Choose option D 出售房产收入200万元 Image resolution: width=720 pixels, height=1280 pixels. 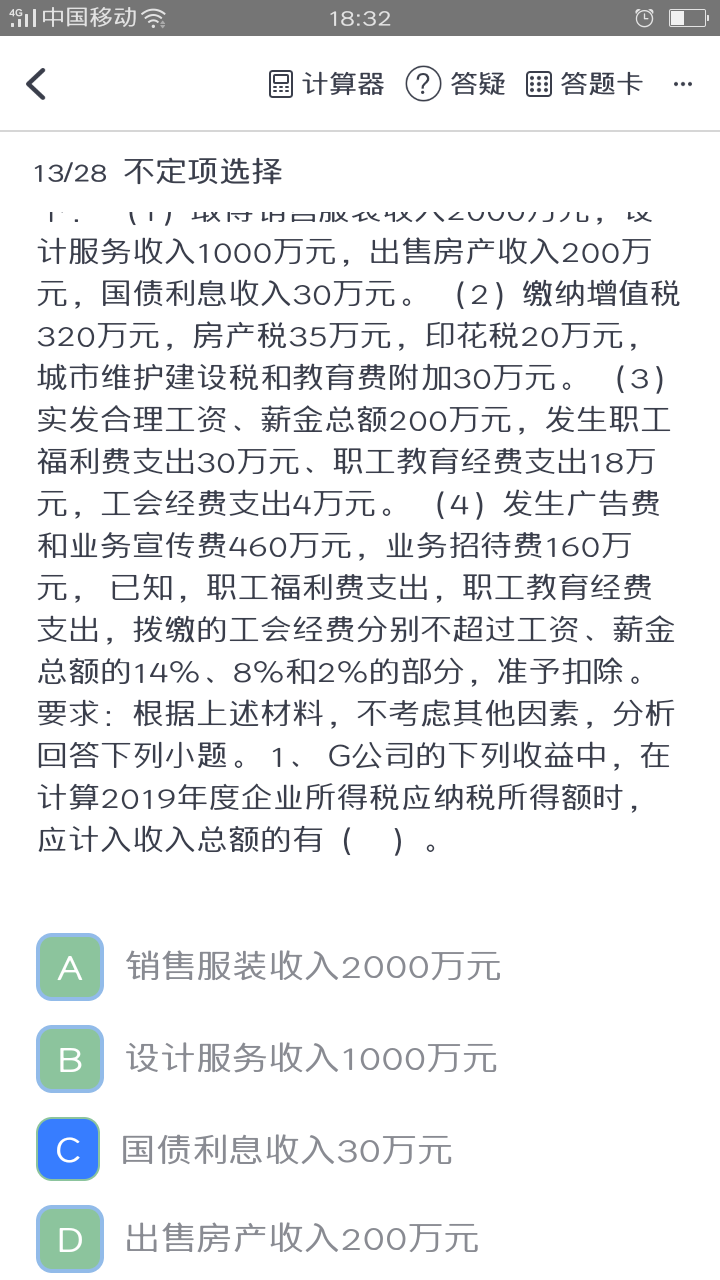click(x=70, y=1240)
